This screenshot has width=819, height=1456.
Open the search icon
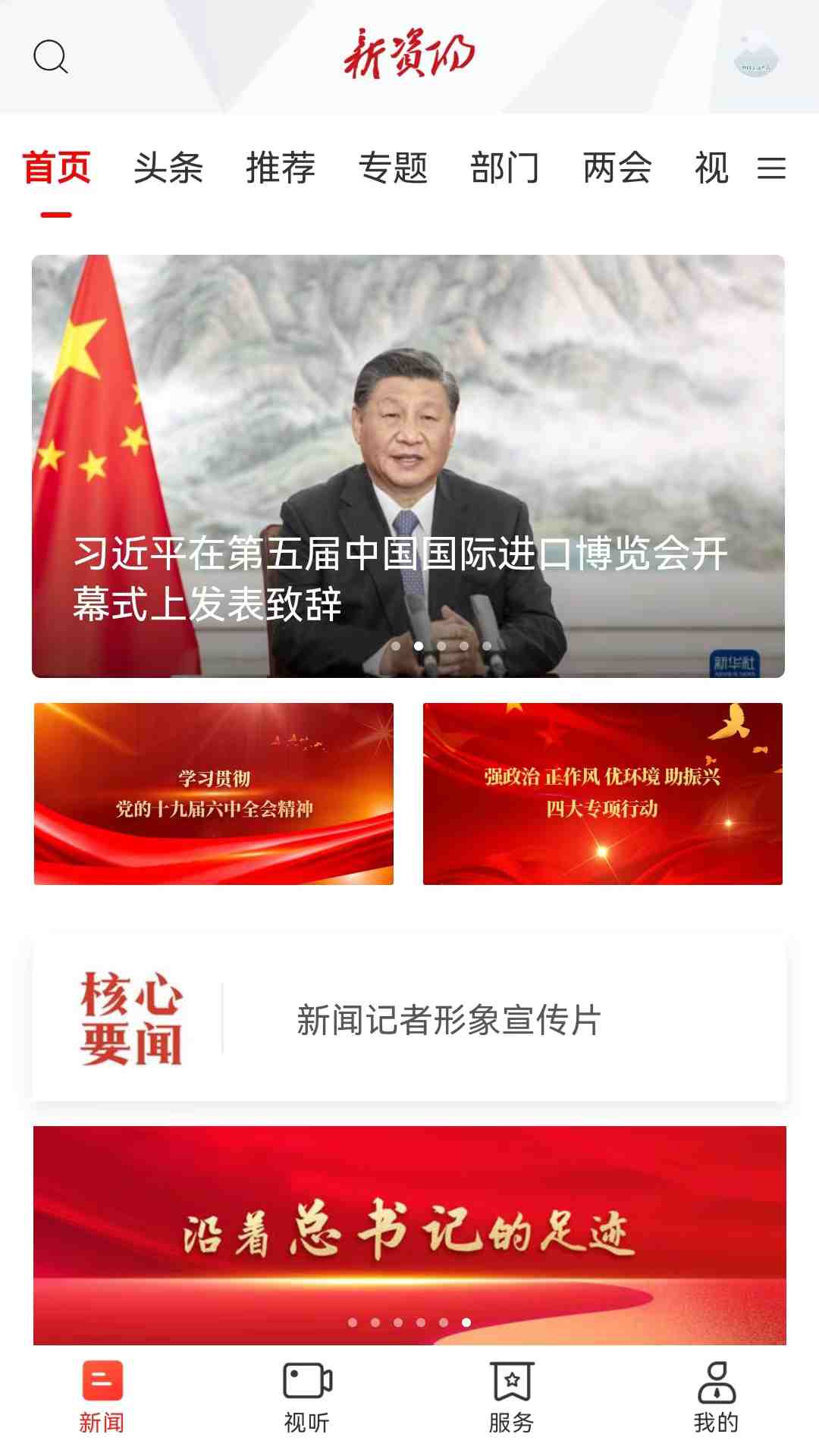coord(51,57)
